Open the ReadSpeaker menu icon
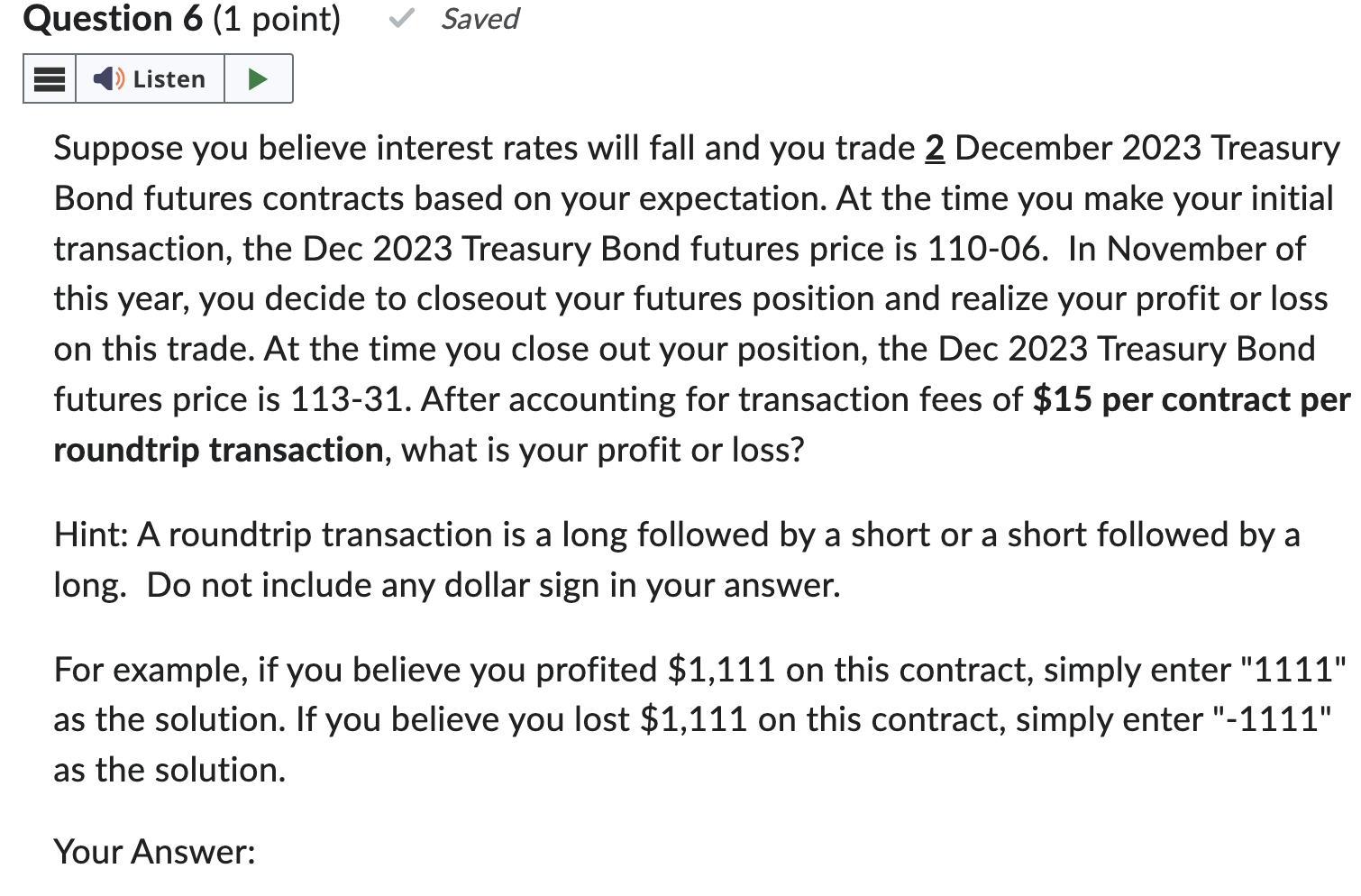The height and width of the screenshot is (896, 1361). point(50,79)
